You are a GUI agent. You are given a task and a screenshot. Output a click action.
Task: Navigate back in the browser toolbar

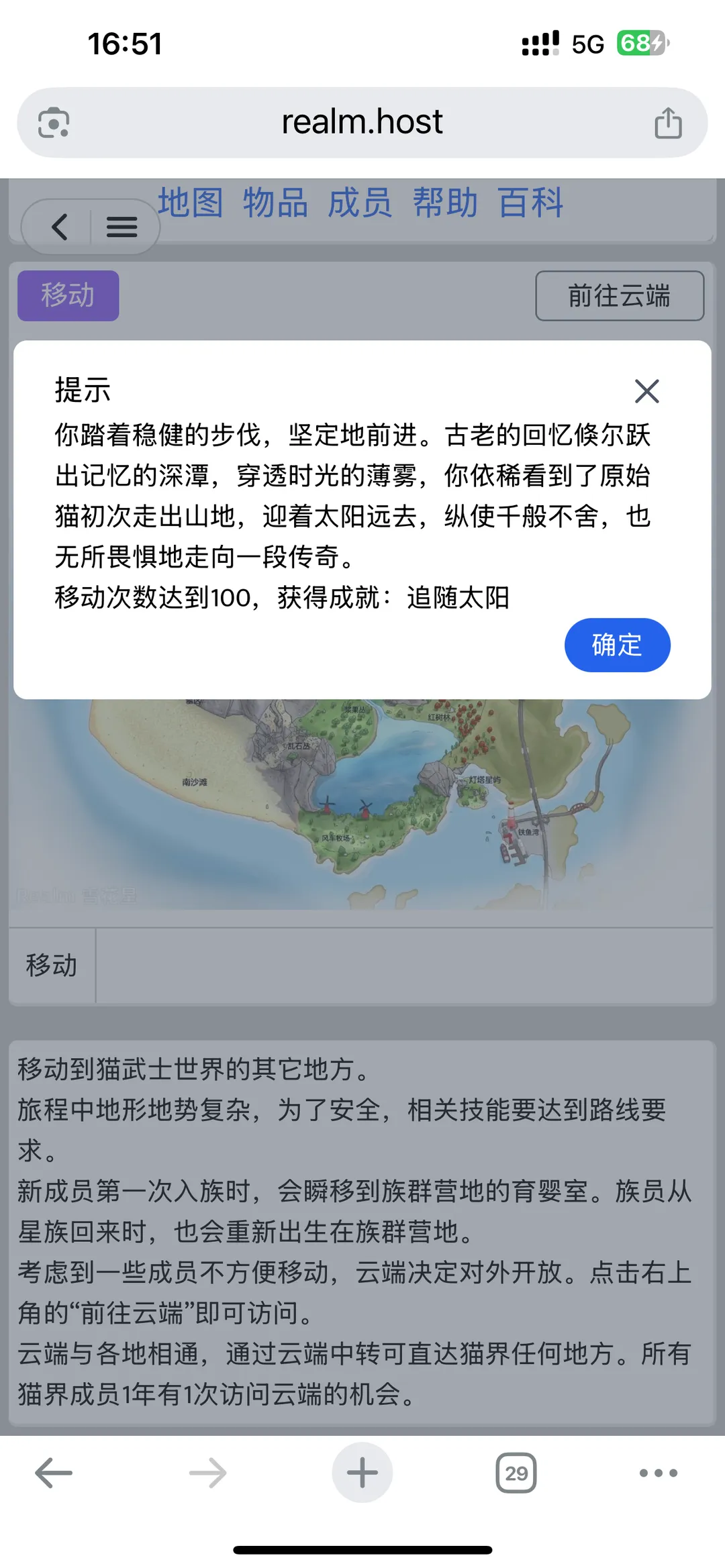(x=54, y=1473)
